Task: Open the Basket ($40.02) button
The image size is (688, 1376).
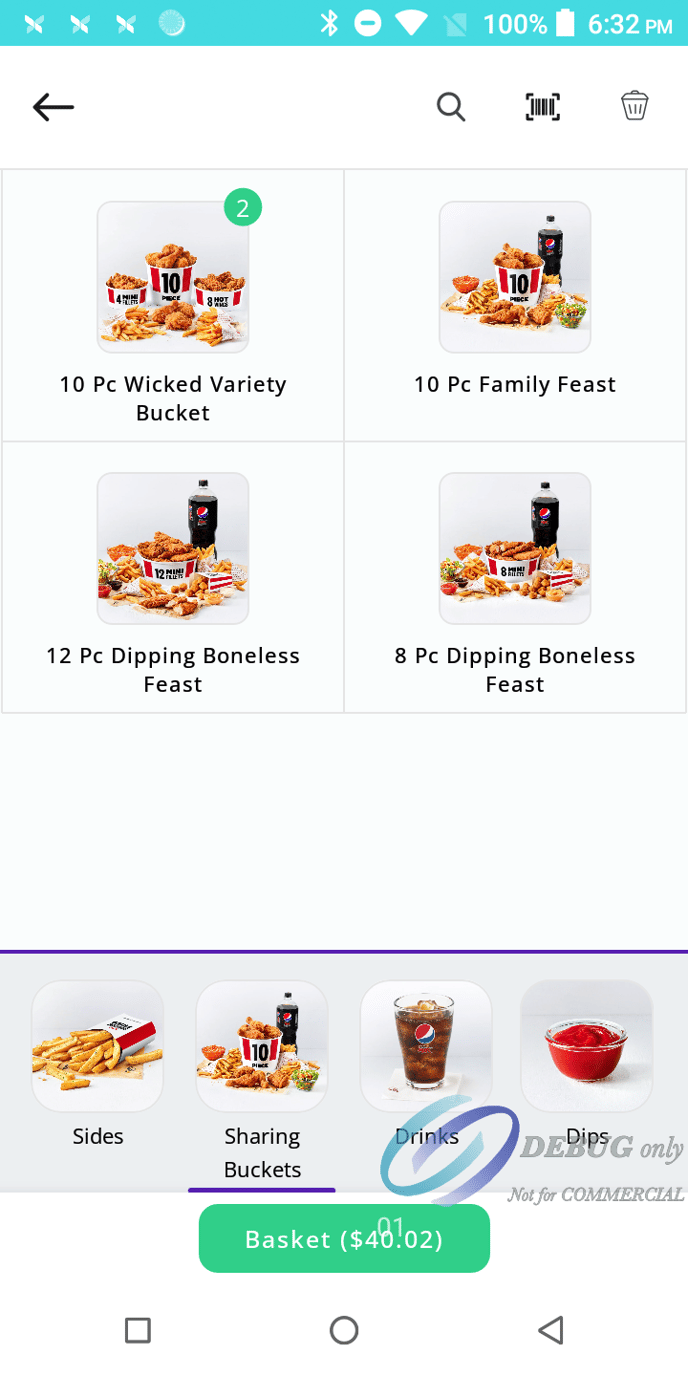Action: point(344,1239)
